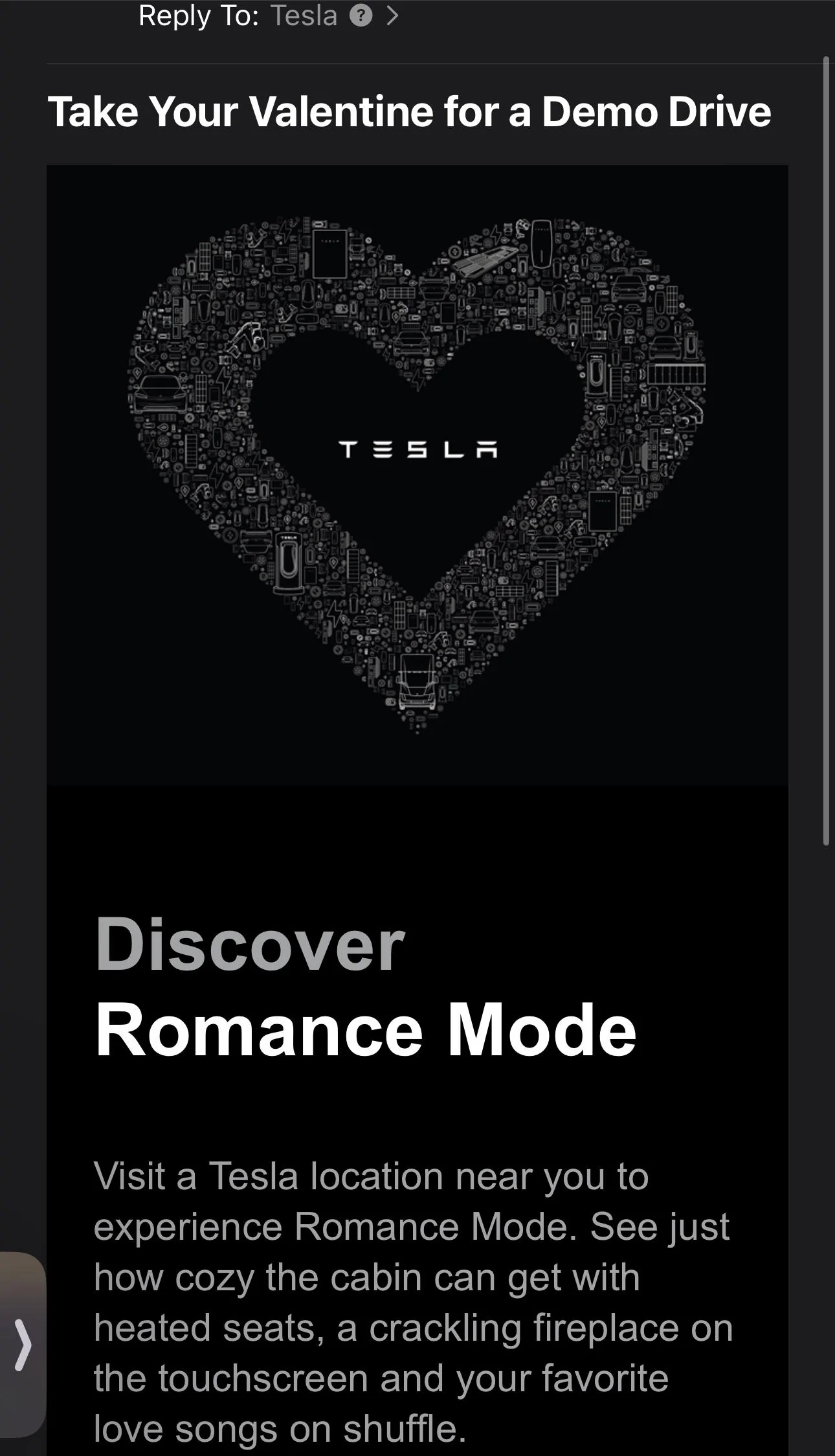Image resolution: width=835 pixels, height=1456 pixels.
Task: Open the Tesla reply-to contact details
Action: coord(304,16)
